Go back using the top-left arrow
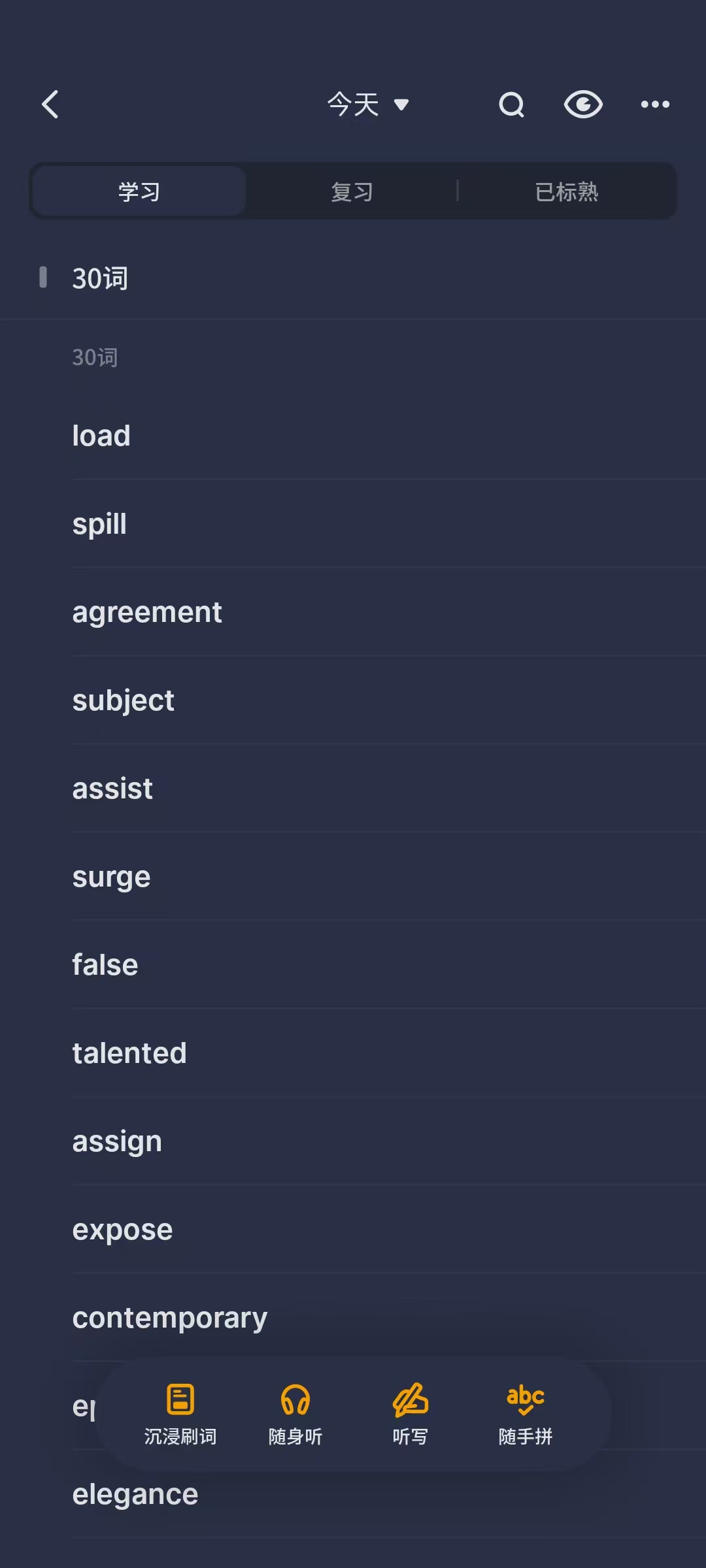706x1568 pixels. click(50, 105)
